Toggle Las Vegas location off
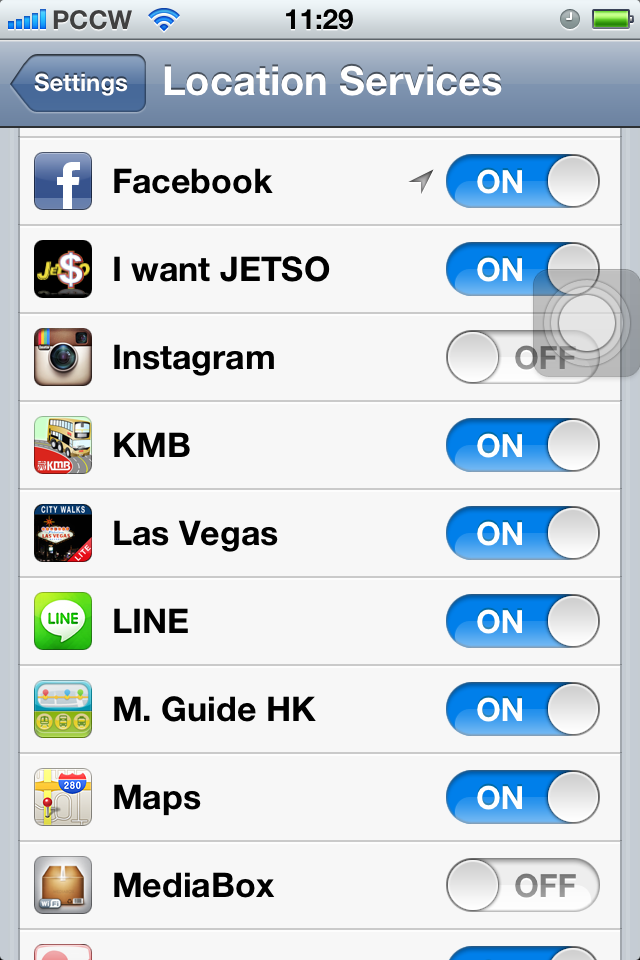Image resolution: width=640 pixels, height=960 pixels. click(522, 534)
